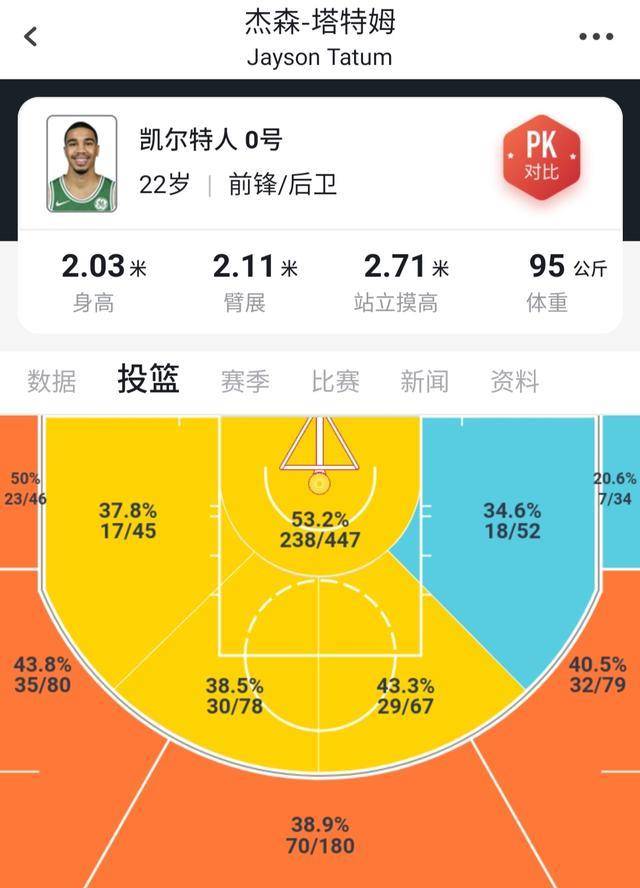Select the 投篮 tab
This screenshot has height=888, width=640.
point(149,380)
